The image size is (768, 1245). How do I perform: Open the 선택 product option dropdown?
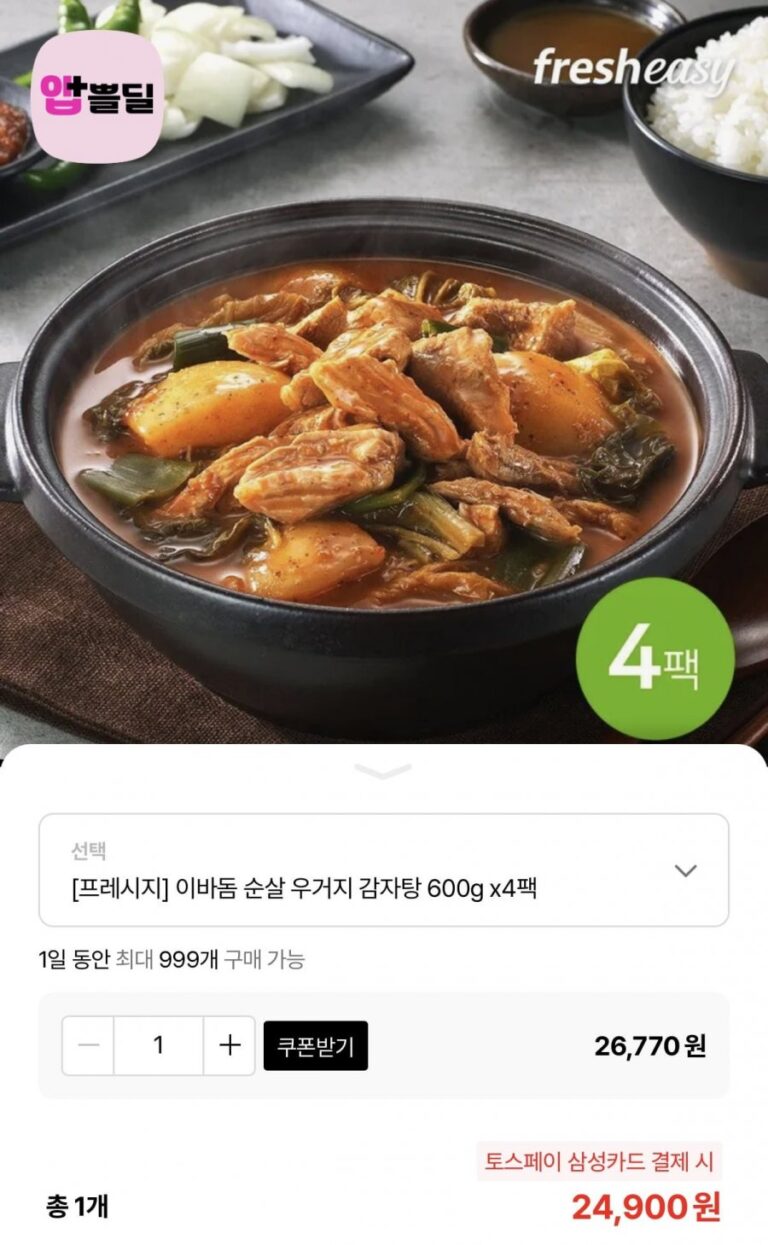coord(384,870)
